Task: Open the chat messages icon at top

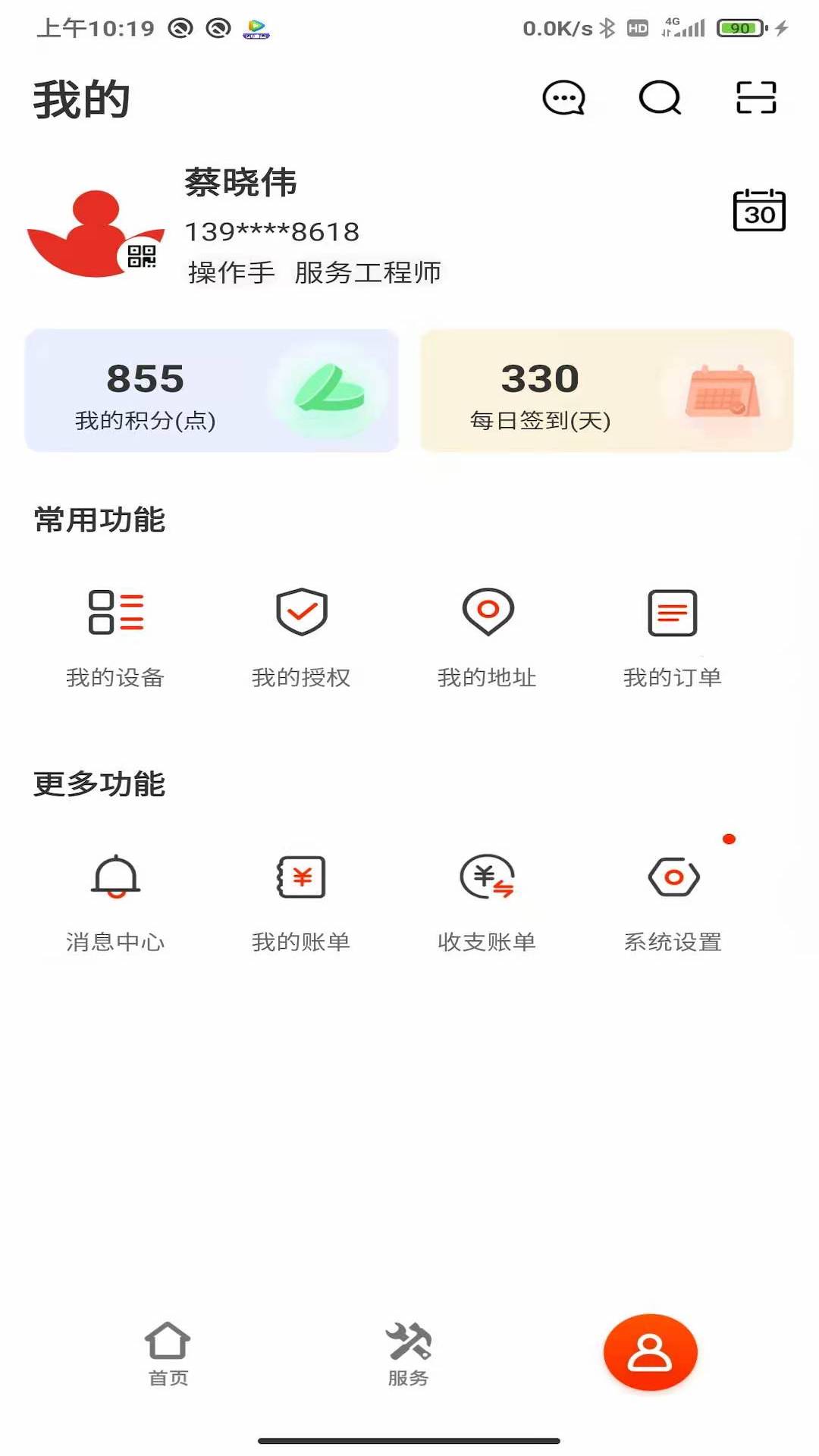Action: [x=562, y=97]
